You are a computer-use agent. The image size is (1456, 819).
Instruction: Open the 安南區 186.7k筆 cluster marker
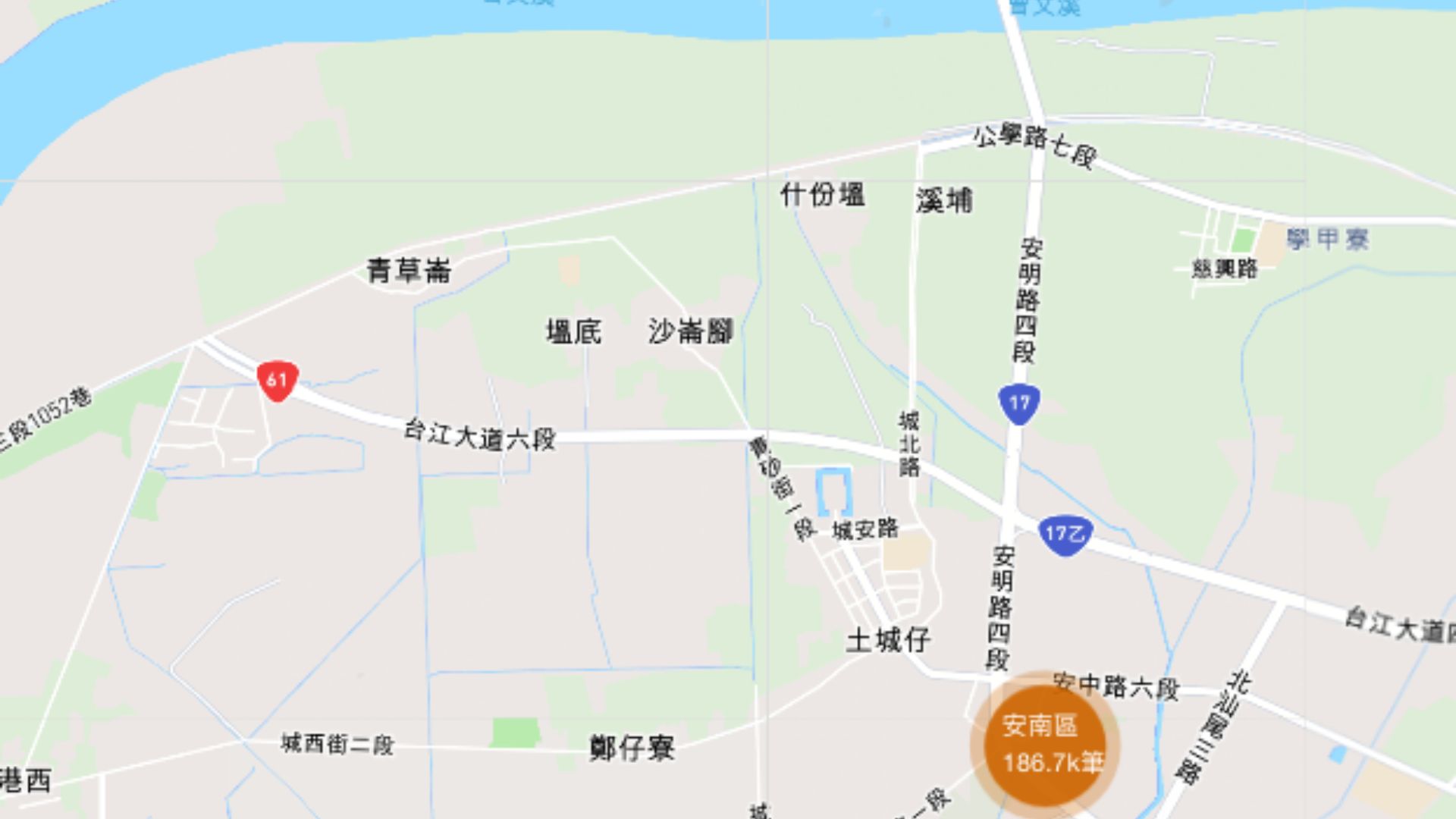pyautogui.click(x=1046, y=744)
